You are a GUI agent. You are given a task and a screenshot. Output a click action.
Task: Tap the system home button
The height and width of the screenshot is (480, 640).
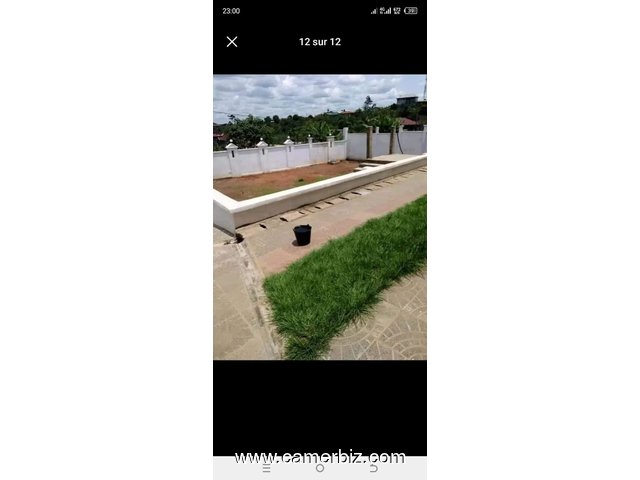(320, 468)
